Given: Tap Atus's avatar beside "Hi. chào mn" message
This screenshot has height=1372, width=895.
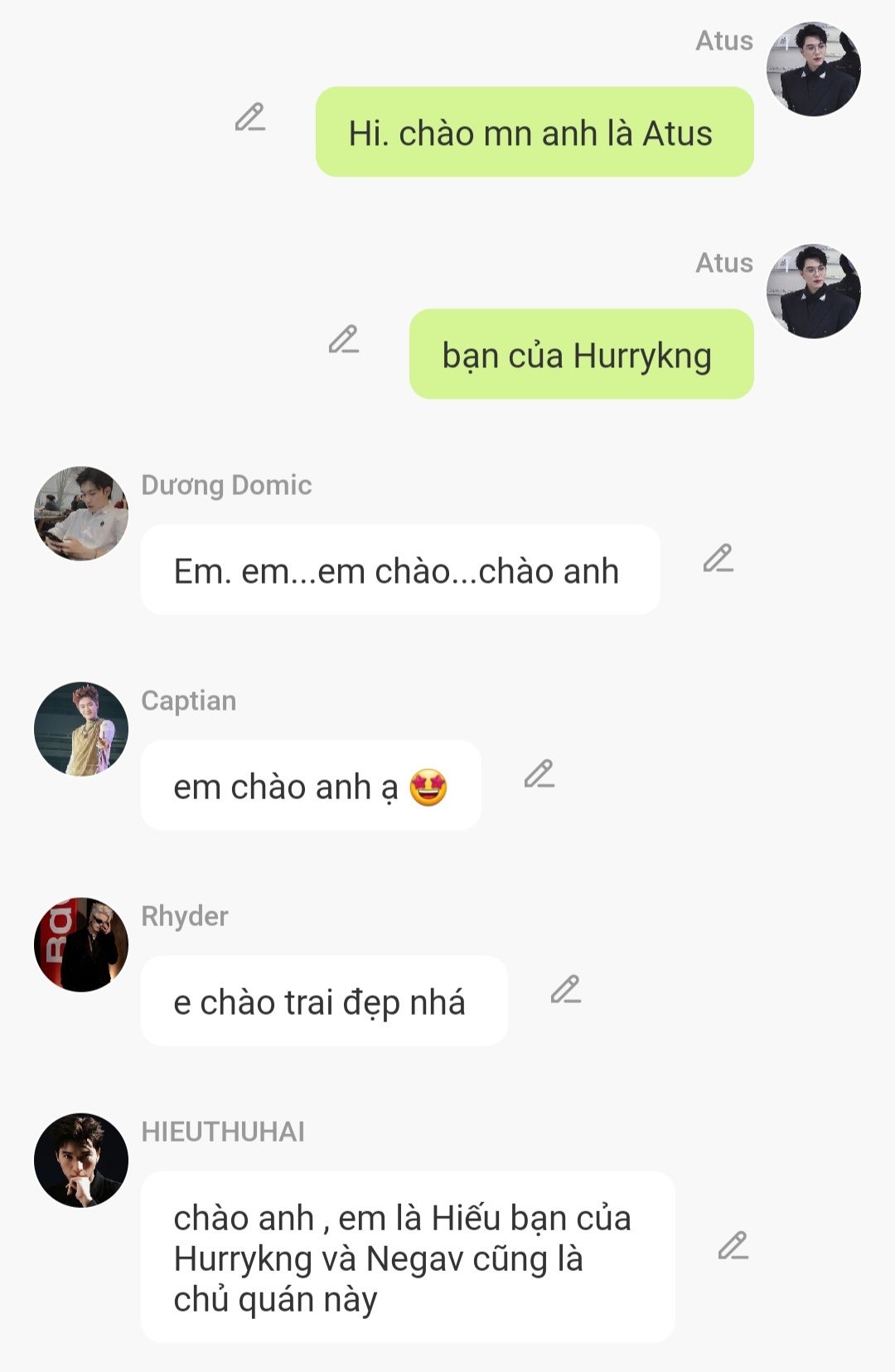Looking at the screenshot, I should tap(814, 69).
